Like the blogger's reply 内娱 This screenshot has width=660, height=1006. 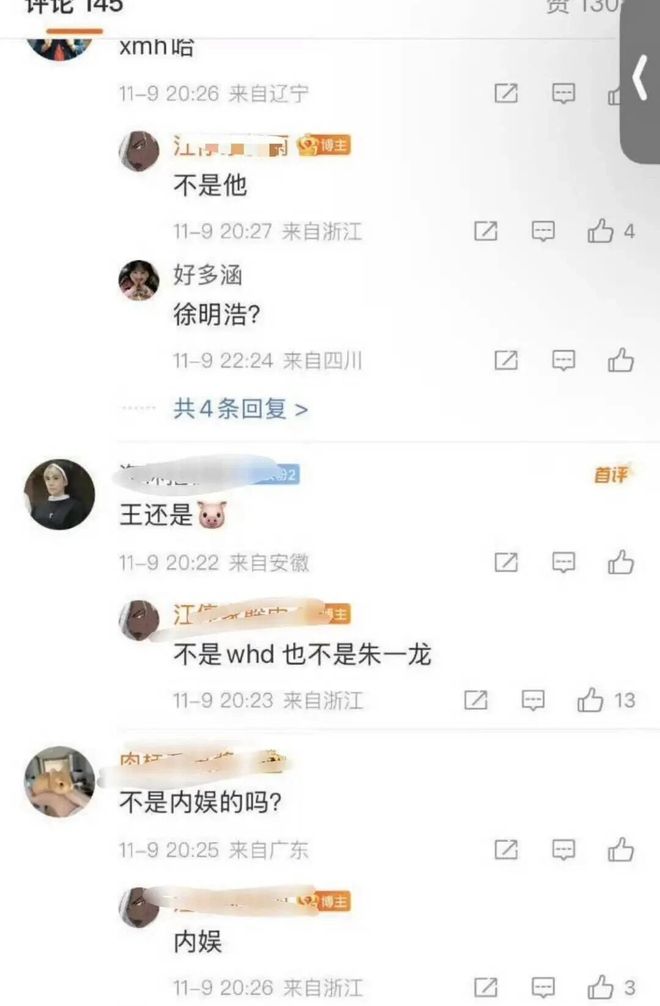click(x=600, y=987)
